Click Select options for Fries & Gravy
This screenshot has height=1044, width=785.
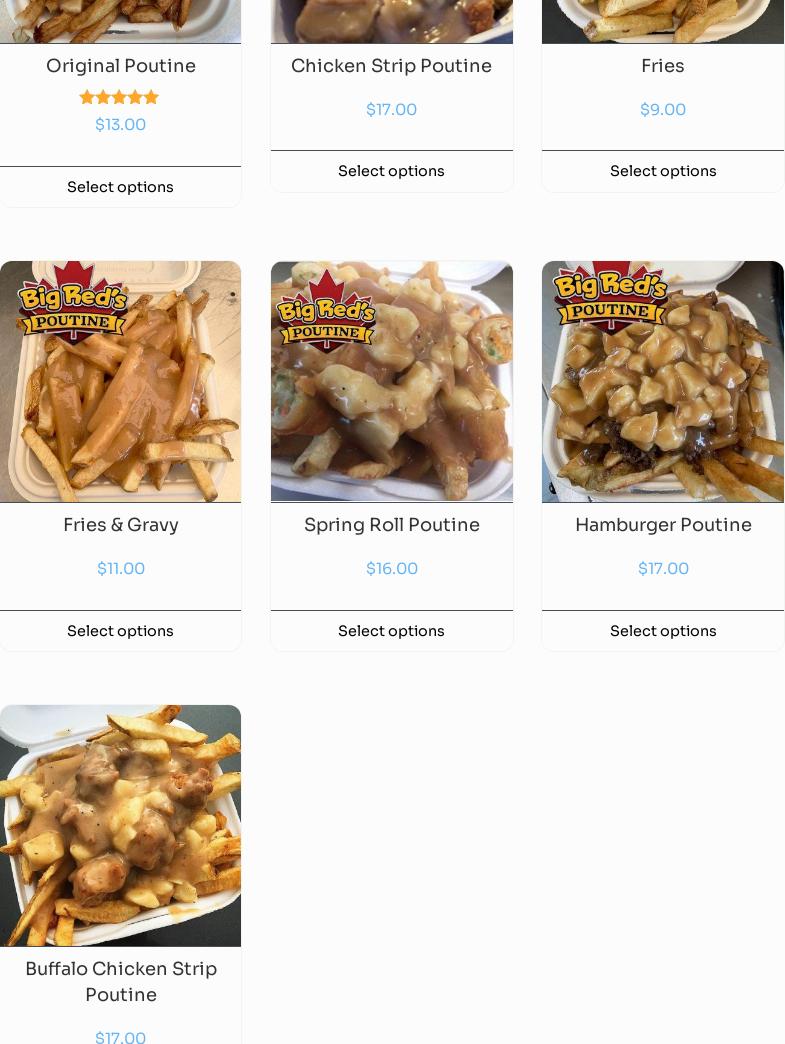tap(120, 631)
